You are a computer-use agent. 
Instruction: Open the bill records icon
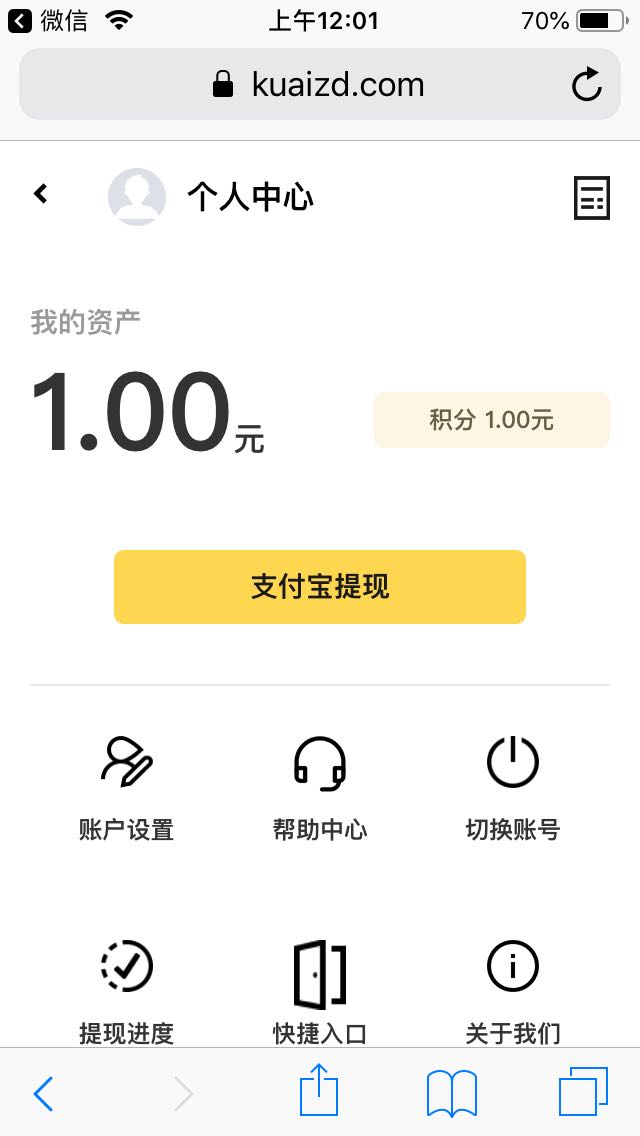pyautogui.click(x=591, y=197)
